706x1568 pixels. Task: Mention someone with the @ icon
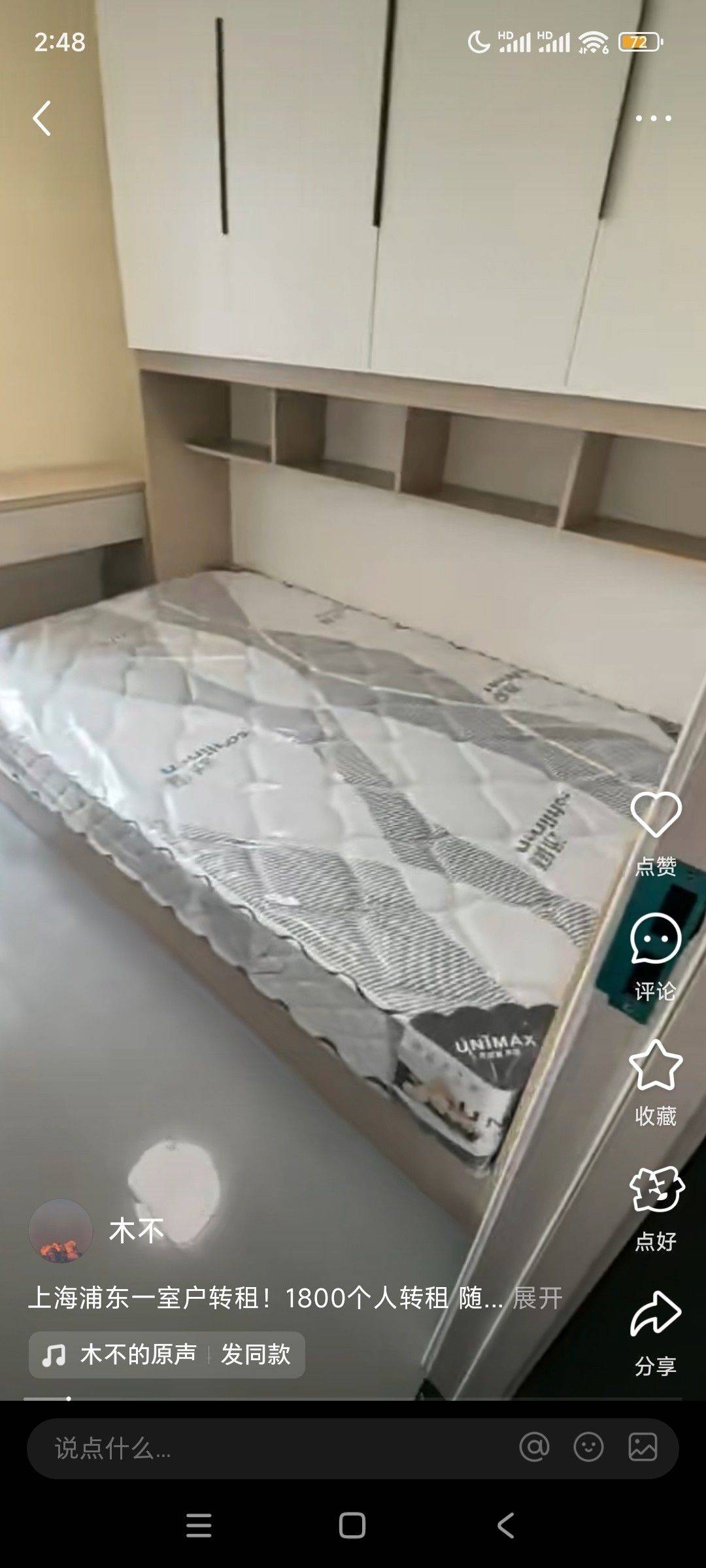[534, 1447]
